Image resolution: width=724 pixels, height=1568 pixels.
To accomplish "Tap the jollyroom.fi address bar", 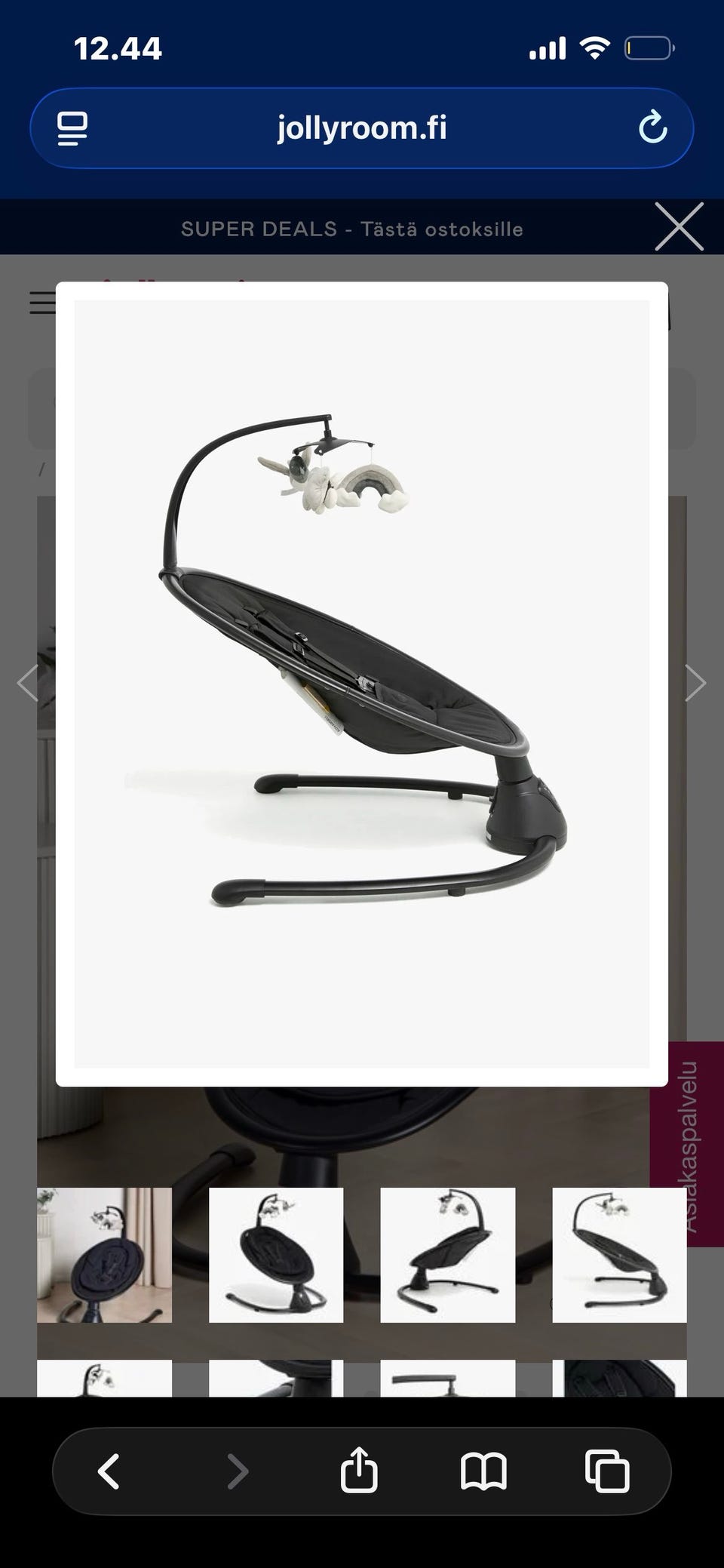I will point(362,128).
